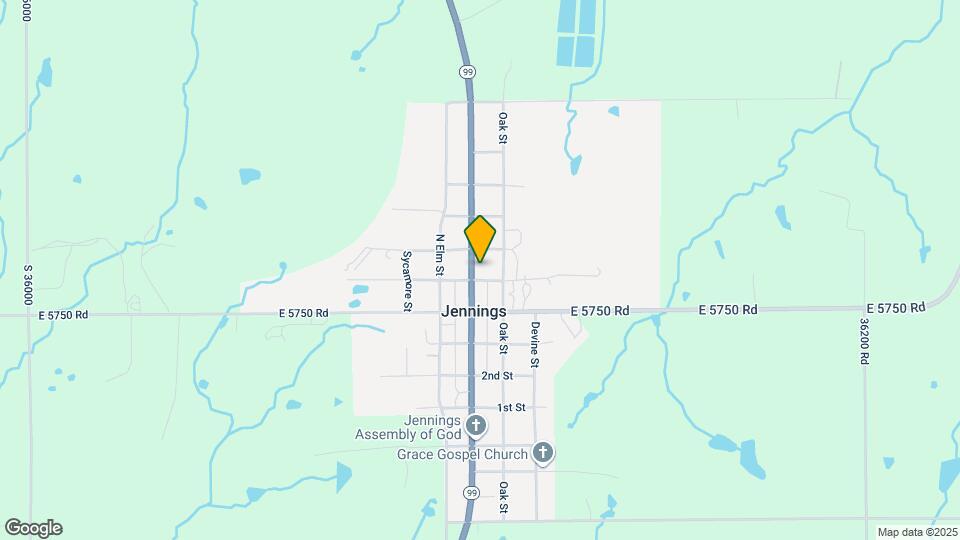This screenshot has height=540, width=960.
Task: Tap the orange location marker in Jennings
Action: point(480,238)
